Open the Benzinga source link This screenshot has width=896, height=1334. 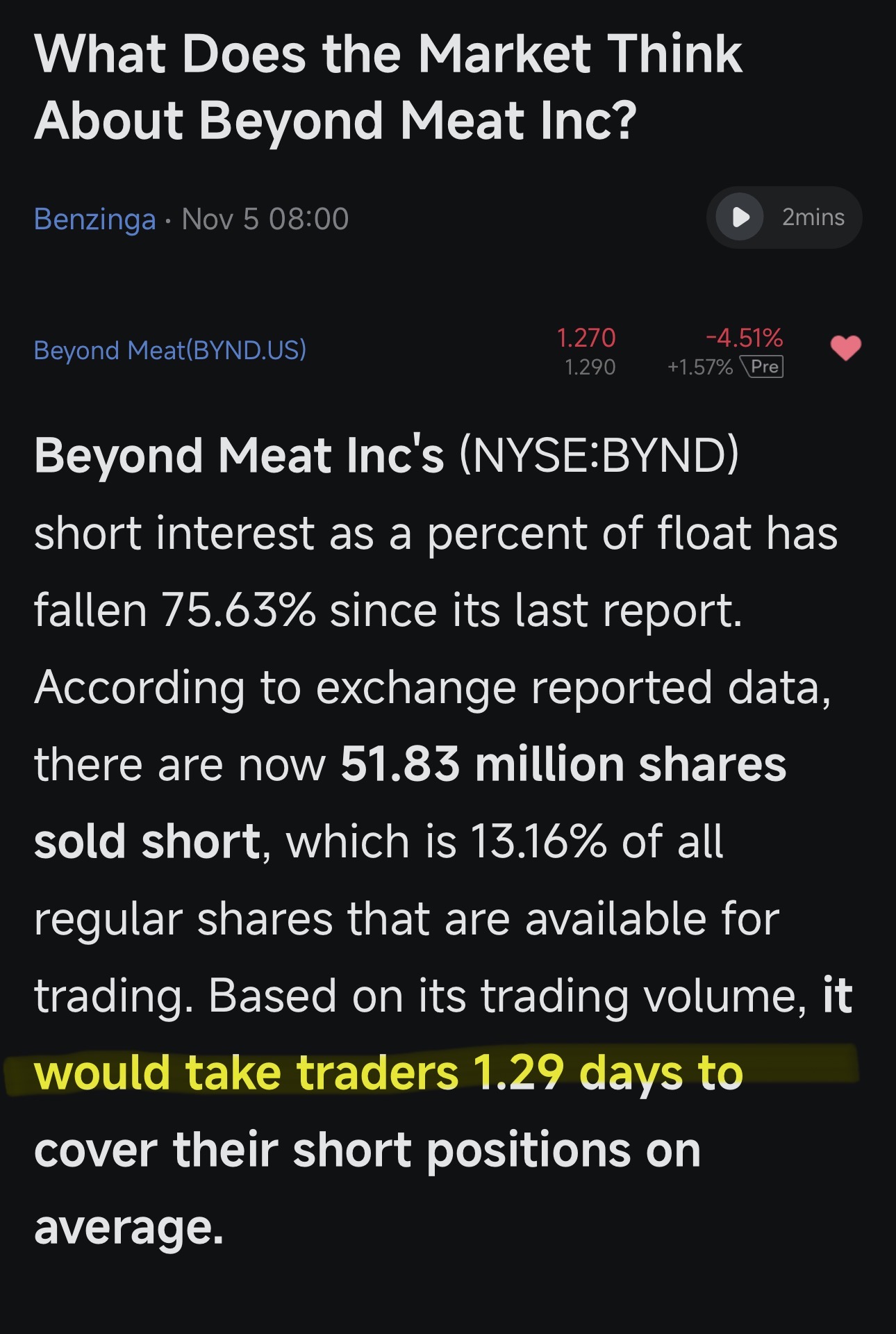tap(94, 220)
